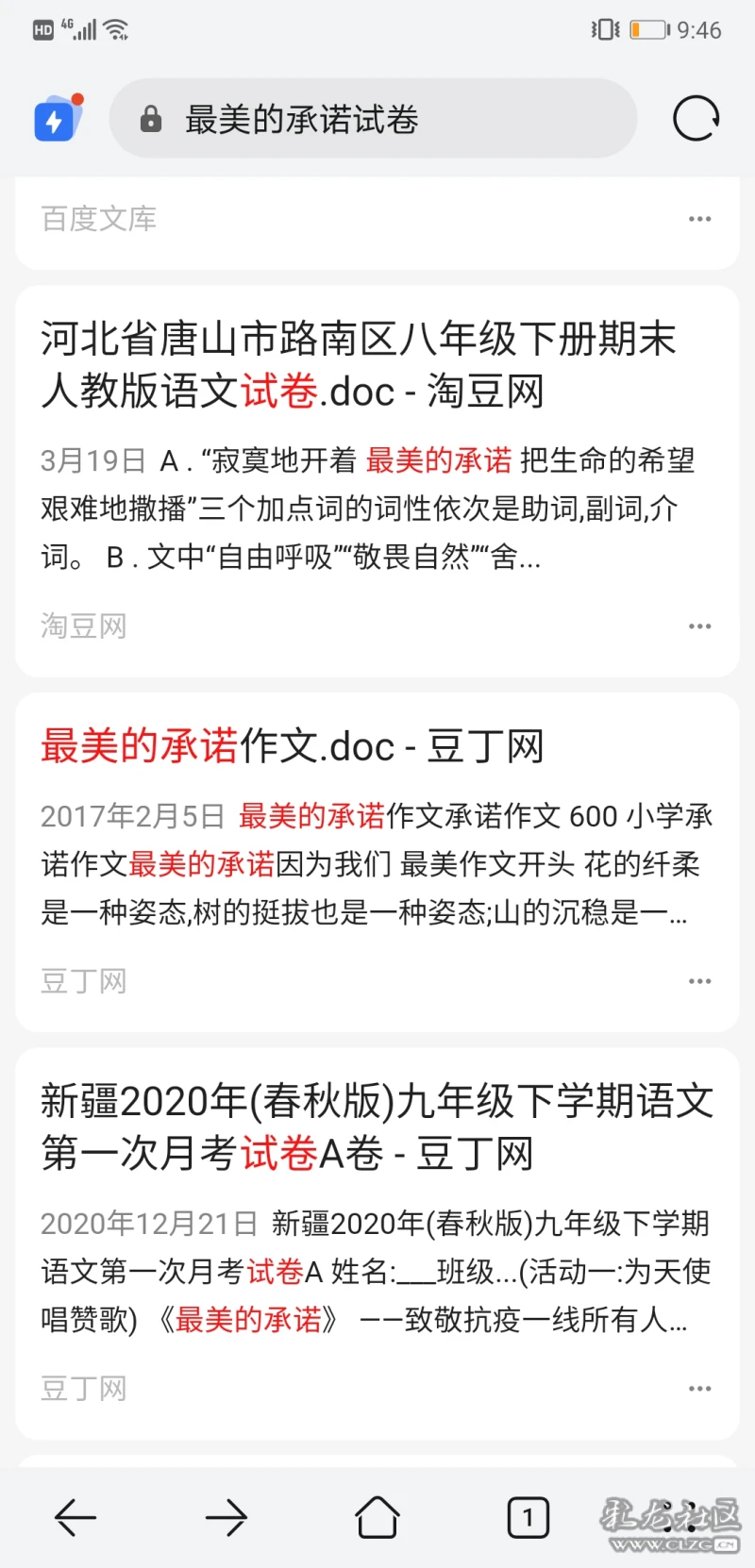Open the 最美的承诺作文.doc - 豆丁网 result
Screen dimensions: 755x1568
pos(293,746)
